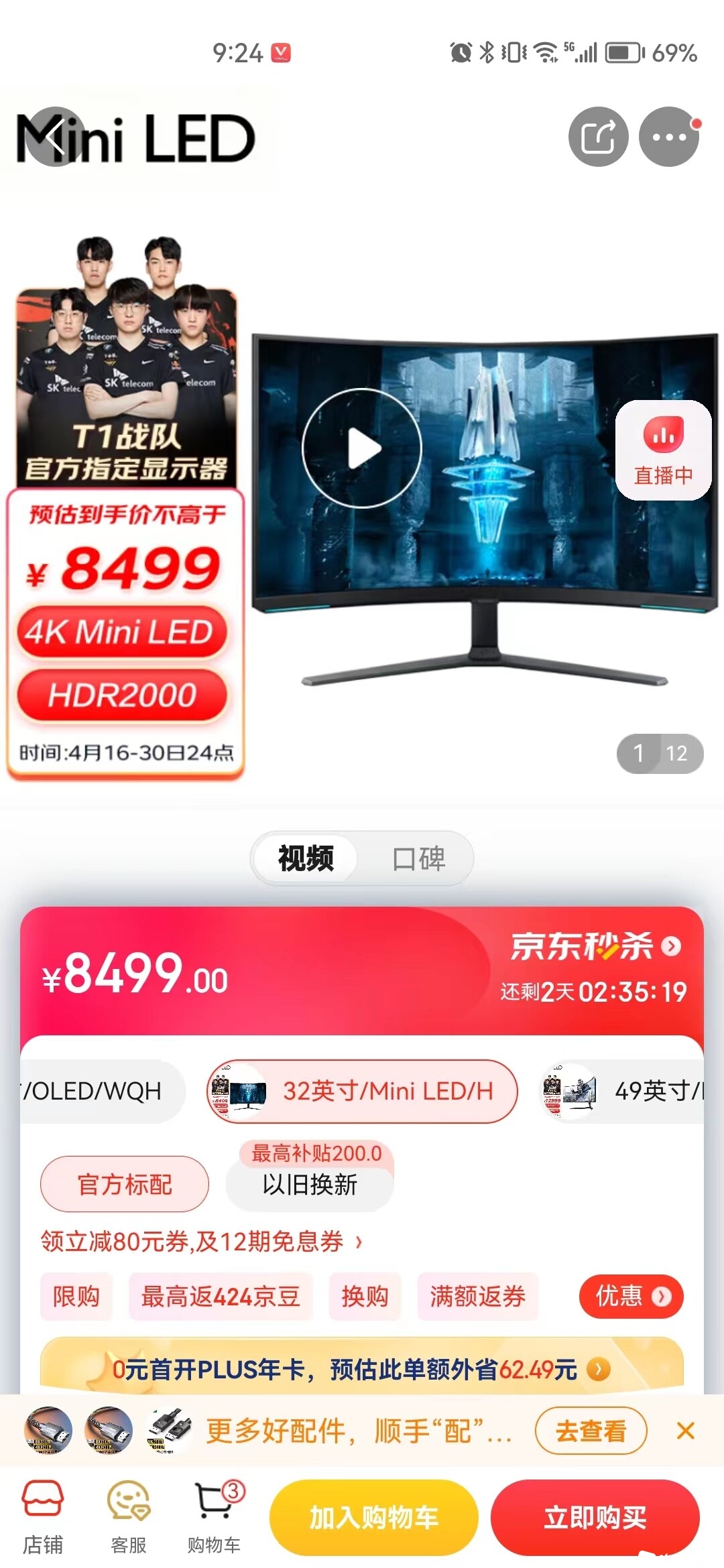724x1568 pixels.
Task: Open the 优惠 discounts button
Action: pos(630,1296)
